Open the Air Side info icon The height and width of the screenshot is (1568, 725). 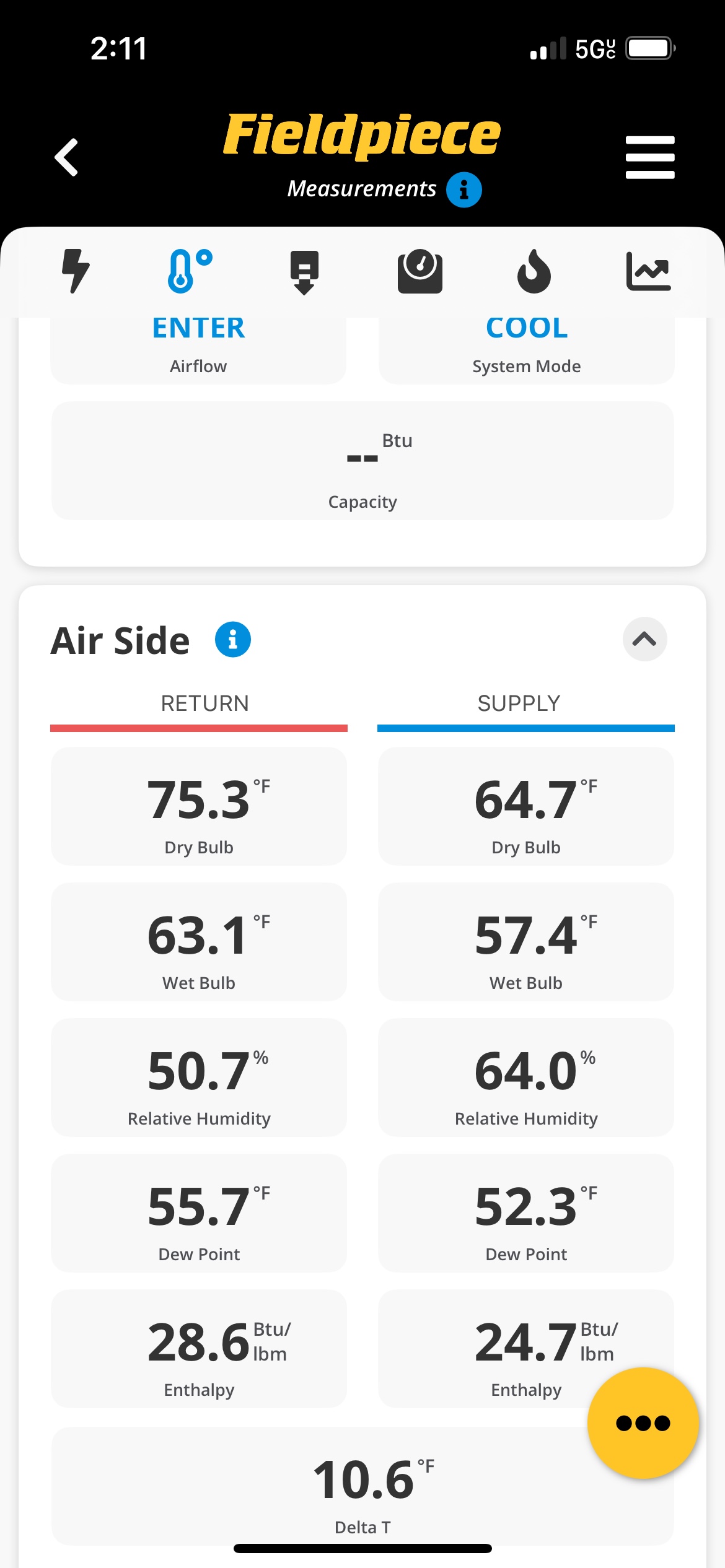pyautogui.click(x=233, y=640)
